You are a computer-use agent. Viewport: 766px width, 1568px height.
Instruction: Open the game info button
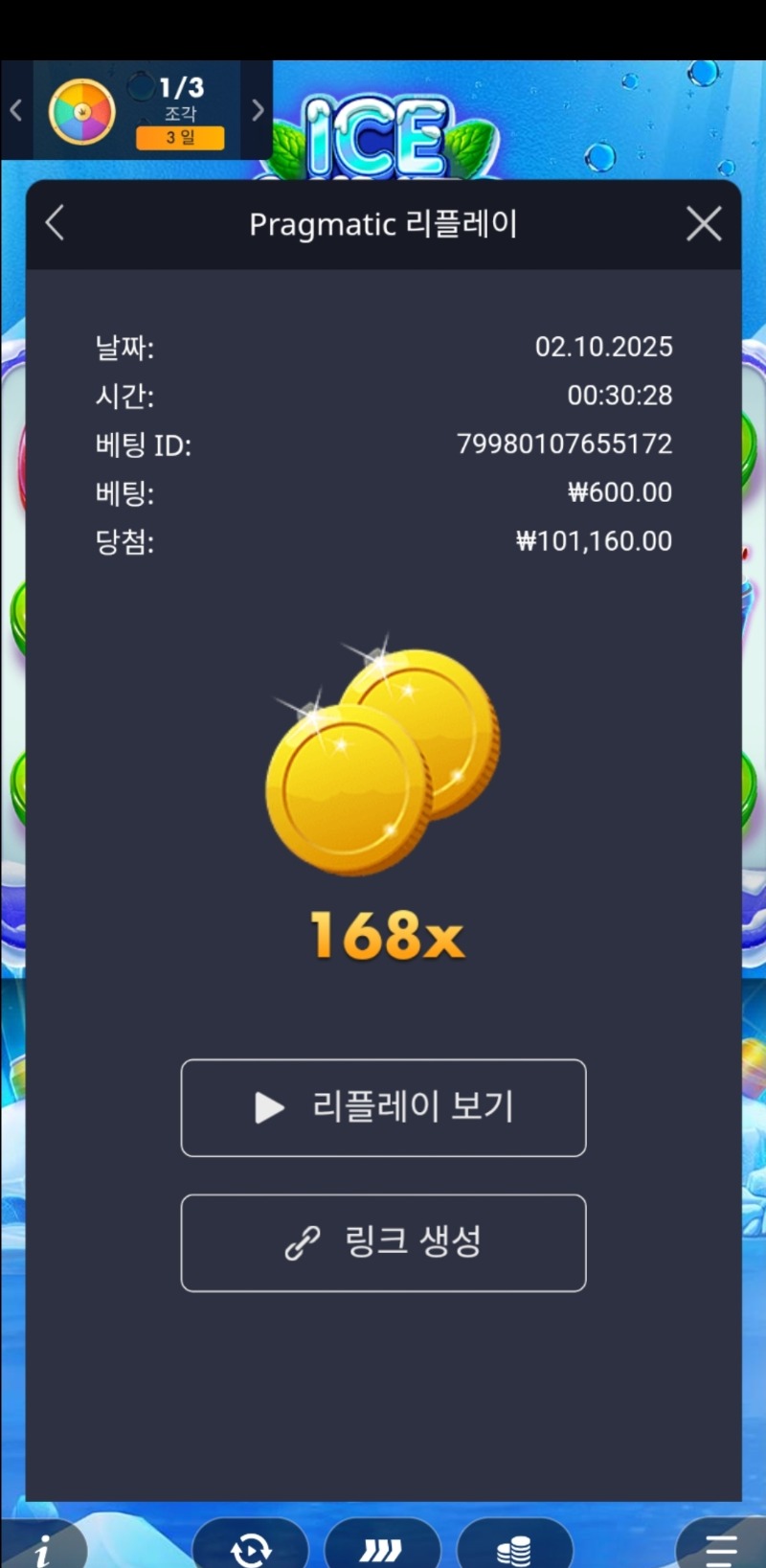click(42, 1548)
